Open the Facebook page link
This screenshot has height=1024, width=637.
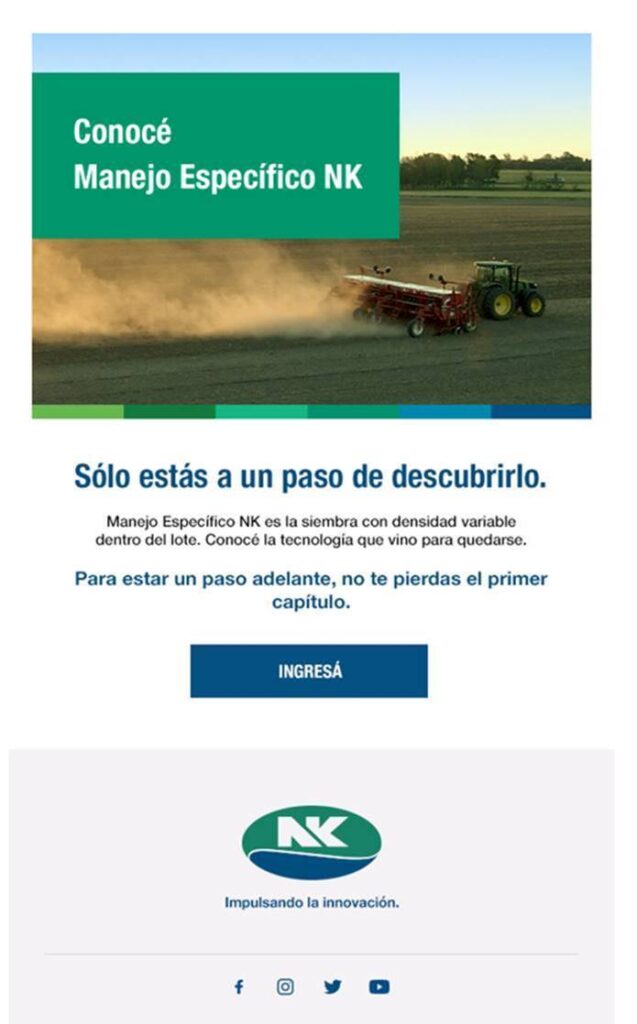pos(238,987)
